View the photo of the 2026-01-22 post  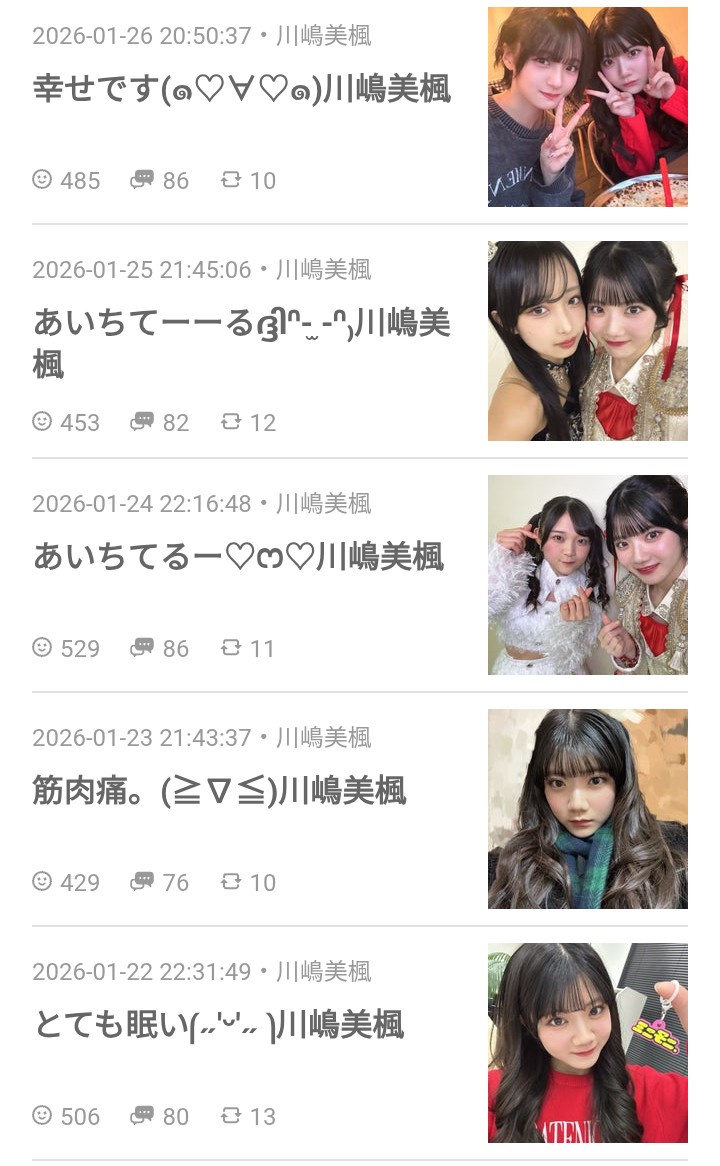tap(587, 1043)
